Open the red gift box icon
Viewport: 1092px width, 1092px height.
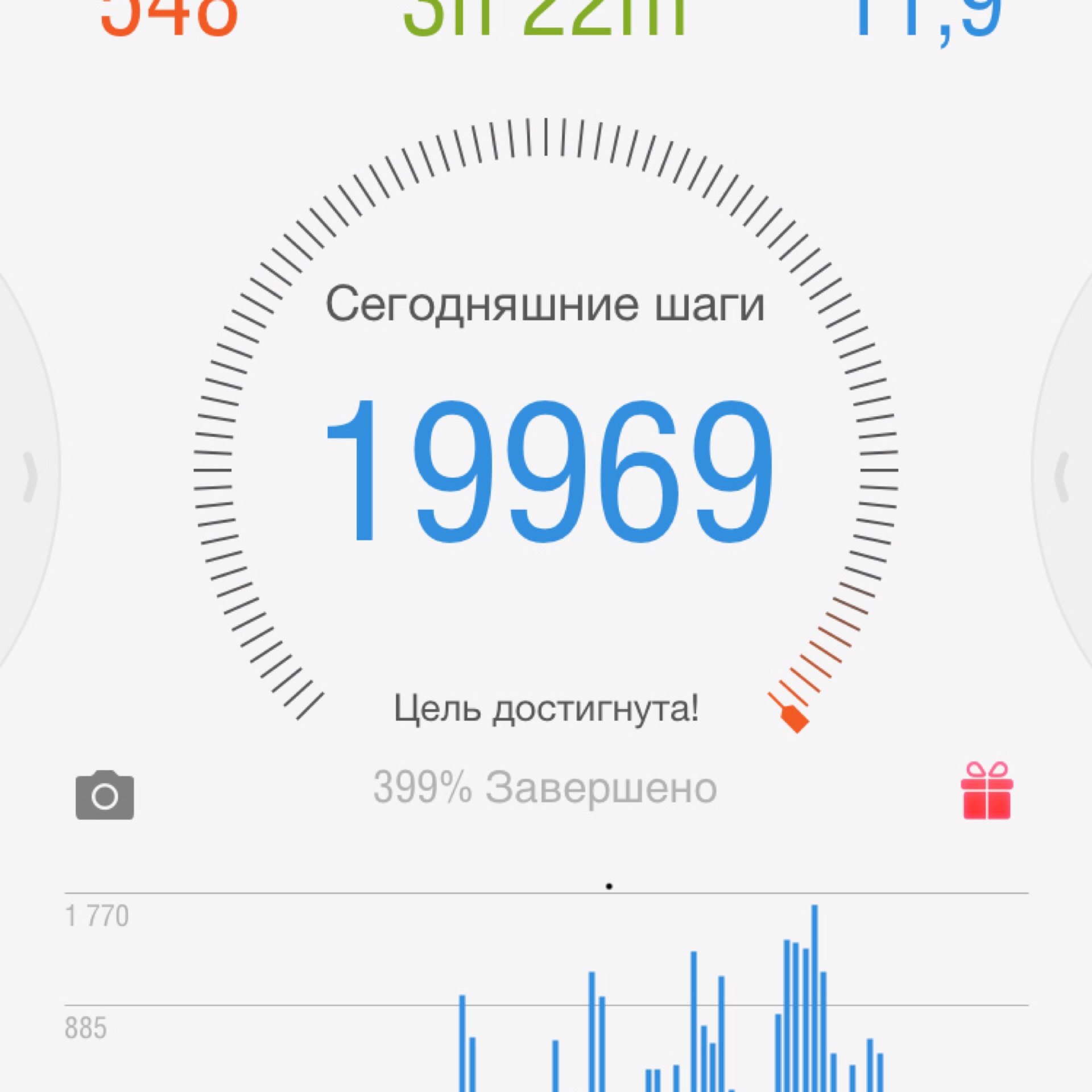987,791
